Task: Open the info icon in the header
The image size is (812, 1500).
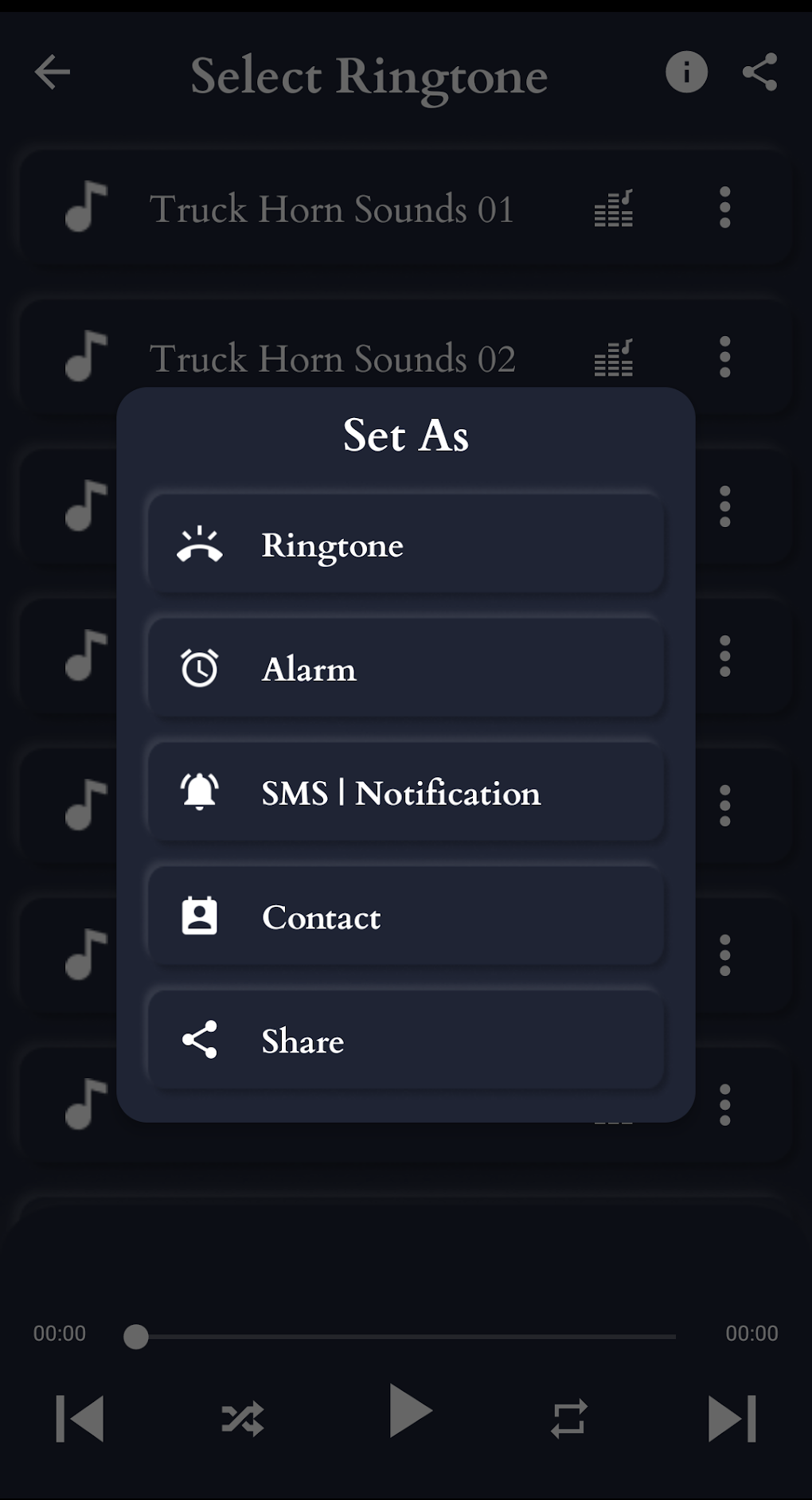Action: coord(686,72)
